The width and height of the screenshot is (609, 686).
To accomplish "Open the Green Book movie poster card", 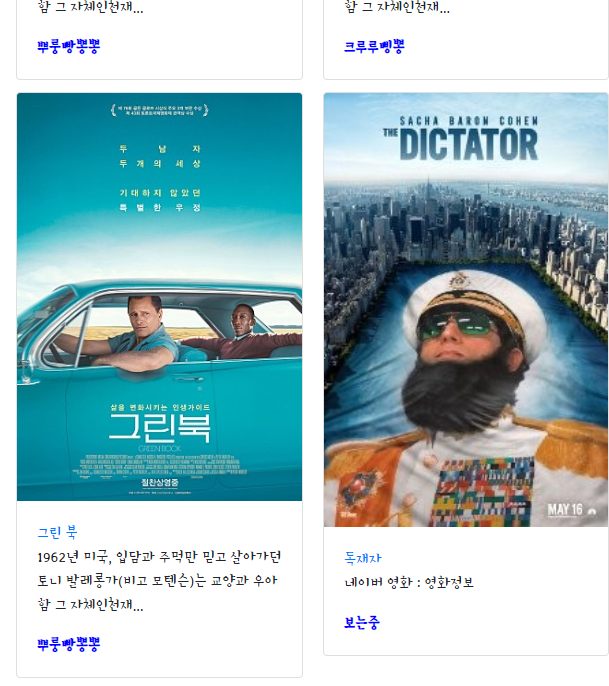I will [160, 297].
